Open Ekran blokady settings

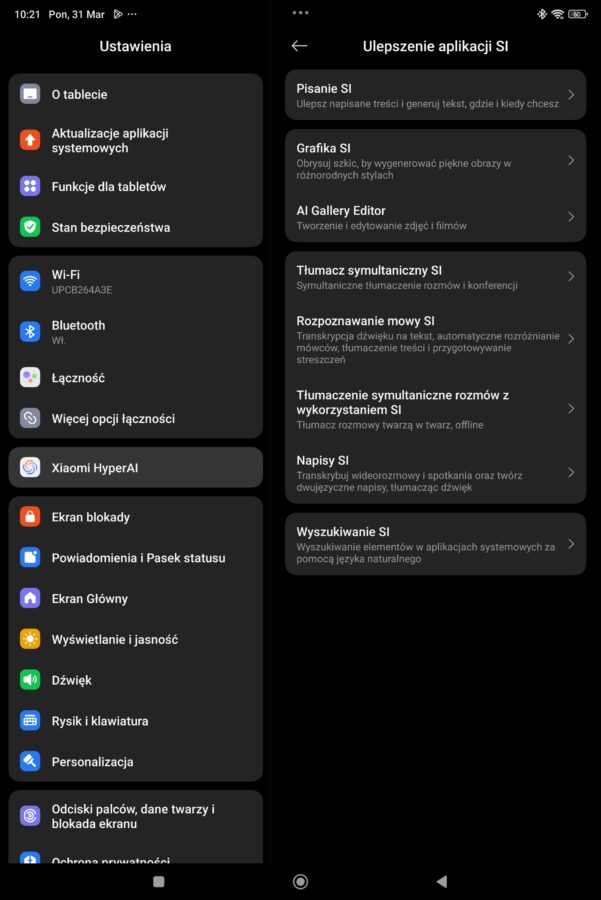pyautogui.click(x=135, y=517)
